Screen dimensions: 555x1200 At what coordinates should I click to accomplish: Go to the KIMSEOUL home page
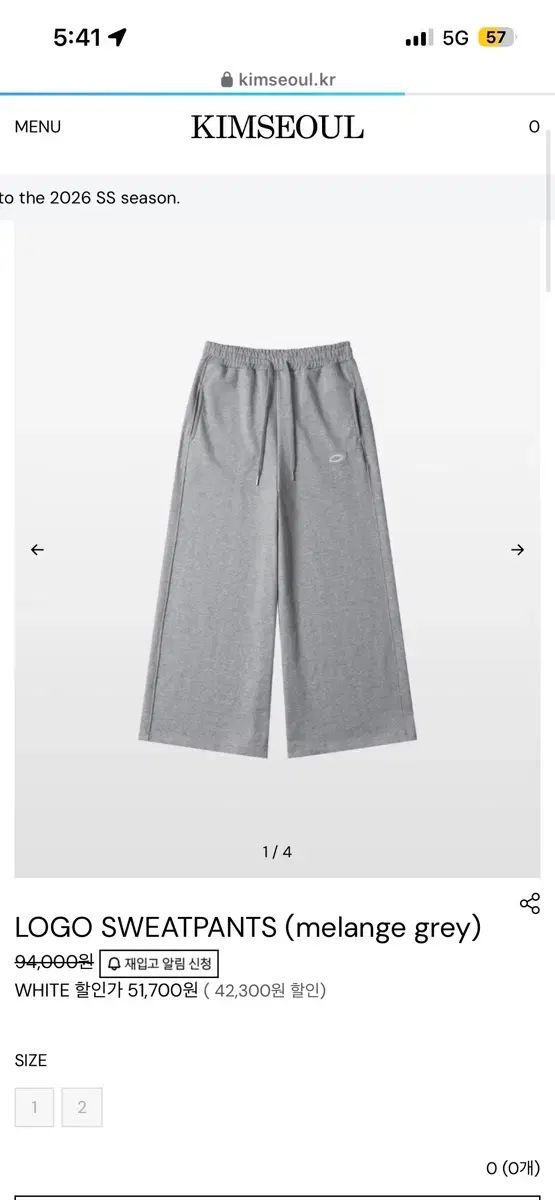click(x=277, y=127)
